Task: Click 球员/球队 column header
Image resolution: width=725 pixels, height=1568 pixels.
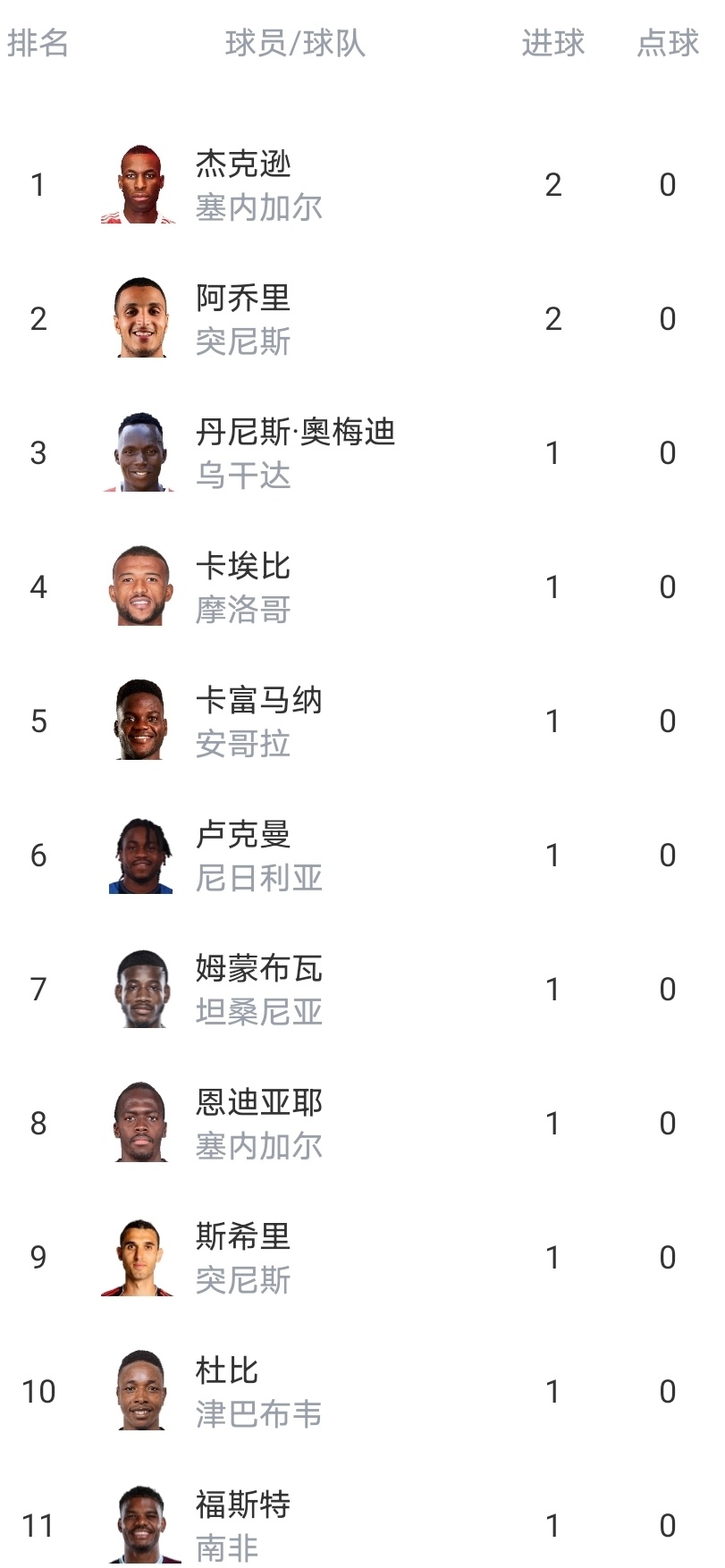Action: click(298, 42)
